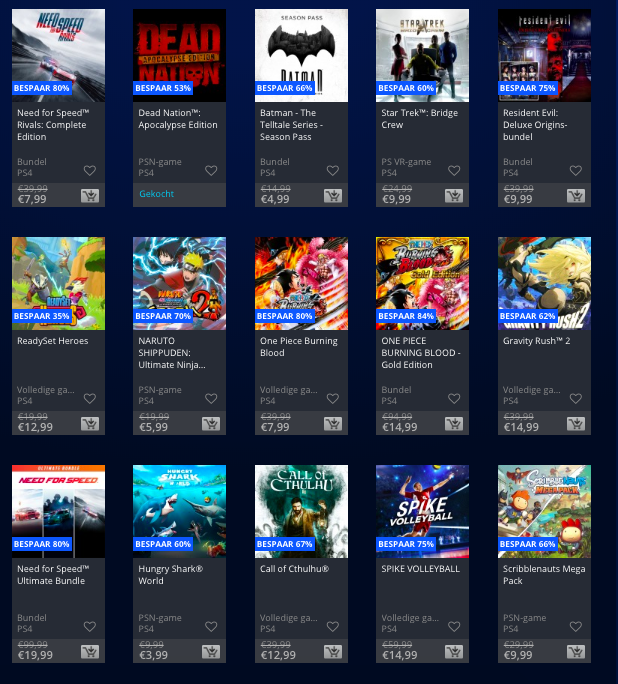The image size is (618, 684).
Task: Wishlist Dead Nation: Apocalypse Edition
Action: pyautogui.click(x=211, y=171)
